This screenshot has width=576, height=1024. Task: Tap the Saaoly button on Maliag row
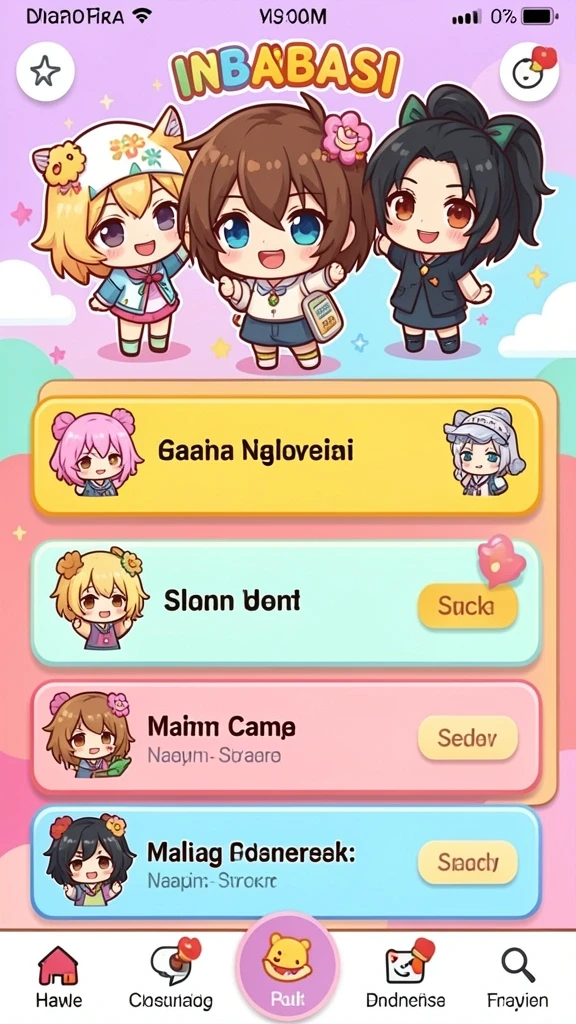click(468, 863)
